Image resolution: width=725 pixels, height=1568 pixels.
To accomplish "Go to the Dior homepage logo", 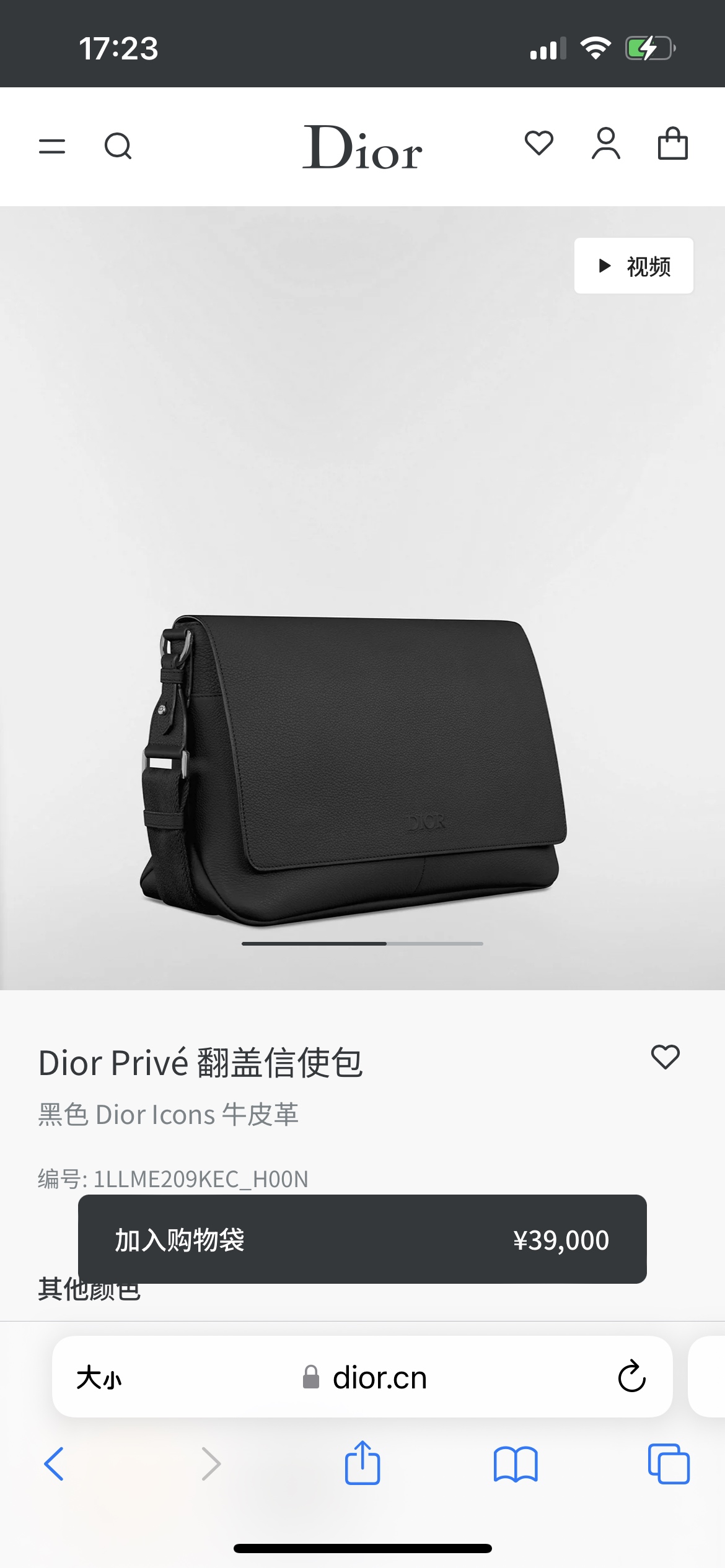I will click(362, 147).
